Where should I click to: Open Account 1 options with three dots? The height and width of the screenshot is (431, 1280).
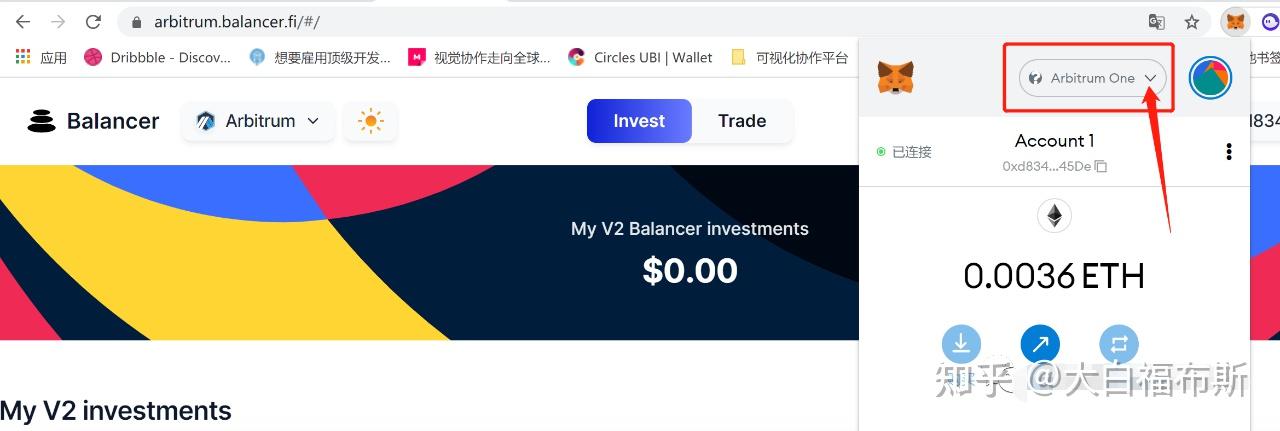[x=1228, y=152]
